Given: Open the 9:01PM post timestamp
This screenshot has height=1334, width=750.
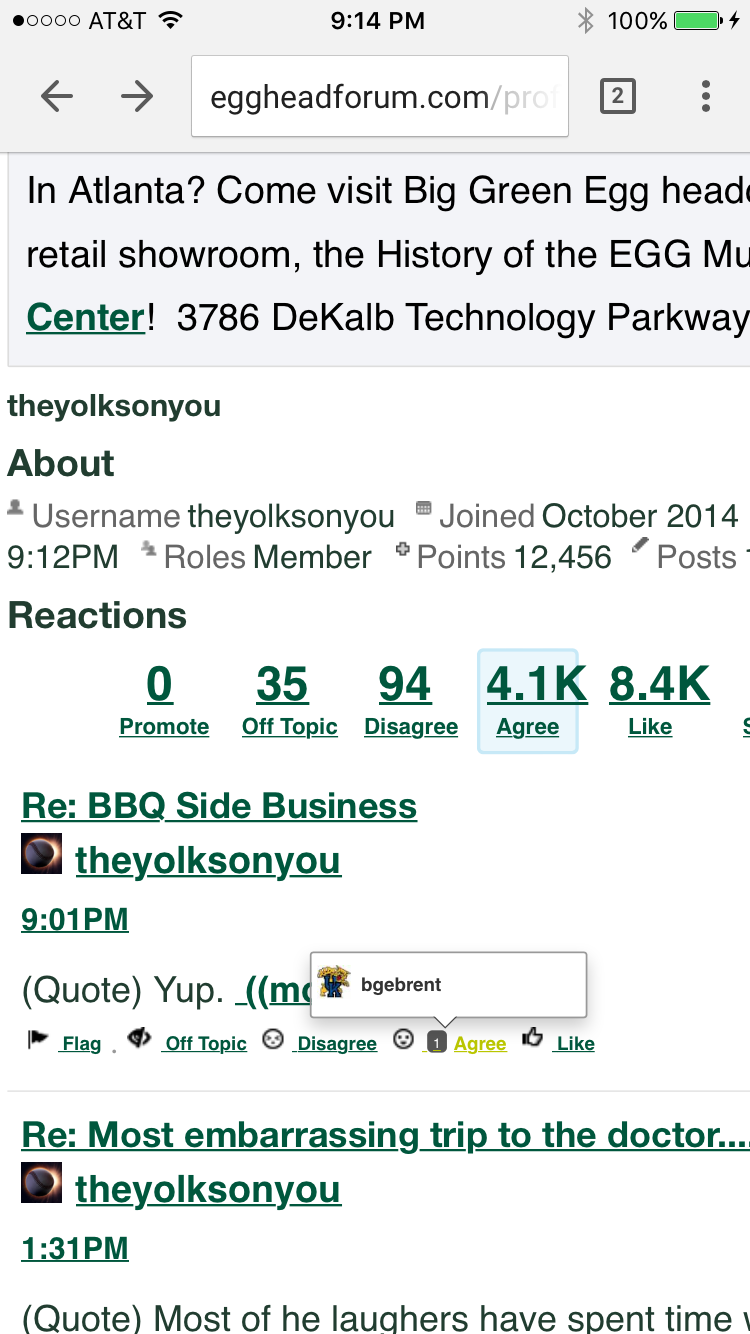Looking at the screenshot, I should coord(75,920).
